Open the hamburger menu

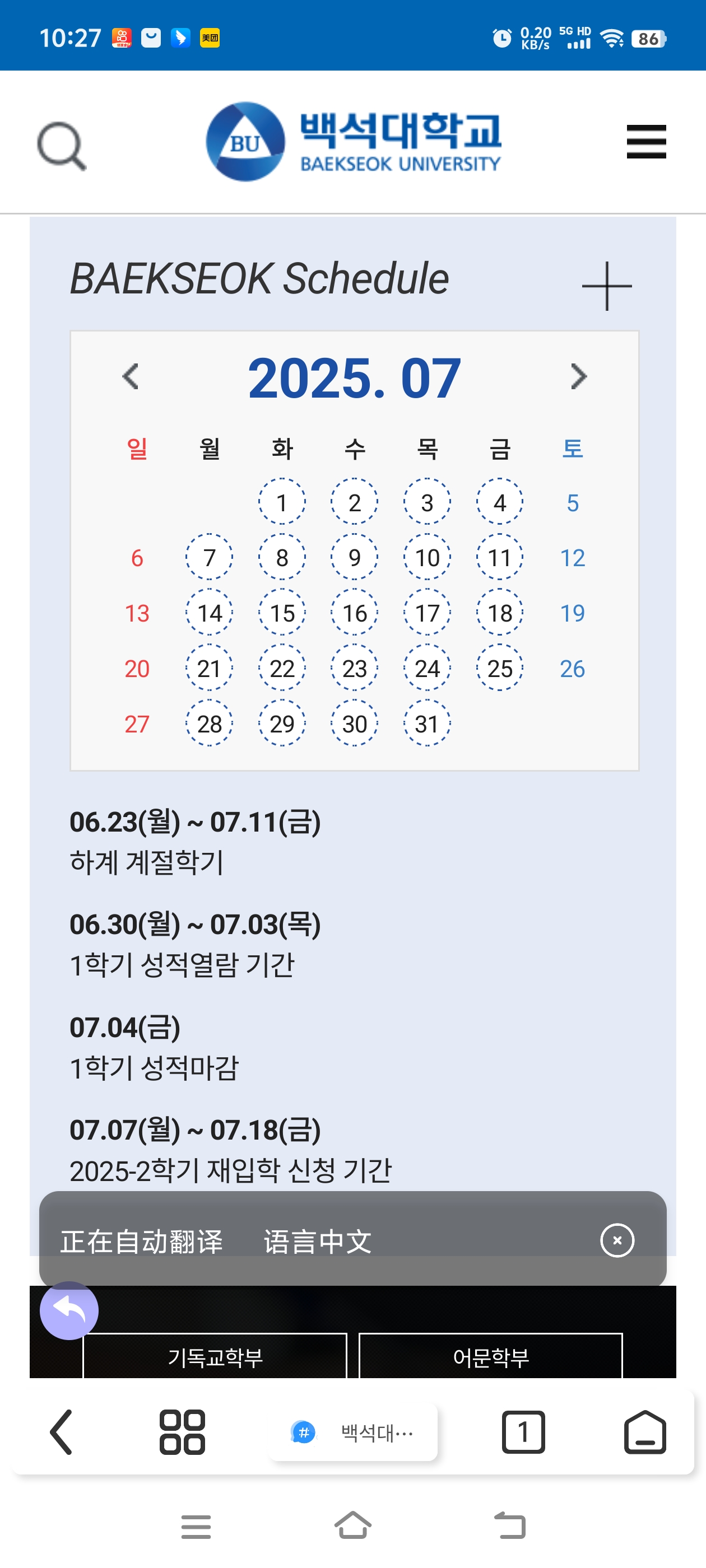coord(646,142)
